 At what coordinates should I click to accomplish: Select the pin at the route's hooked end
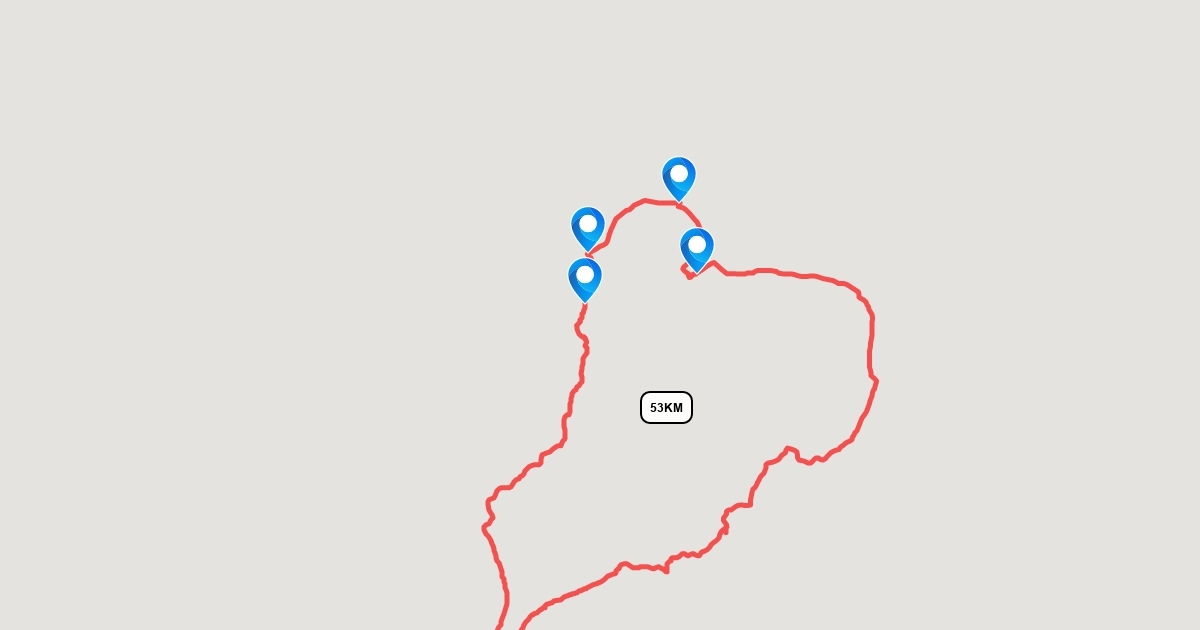pyautogui.click(x=697, y=250)
